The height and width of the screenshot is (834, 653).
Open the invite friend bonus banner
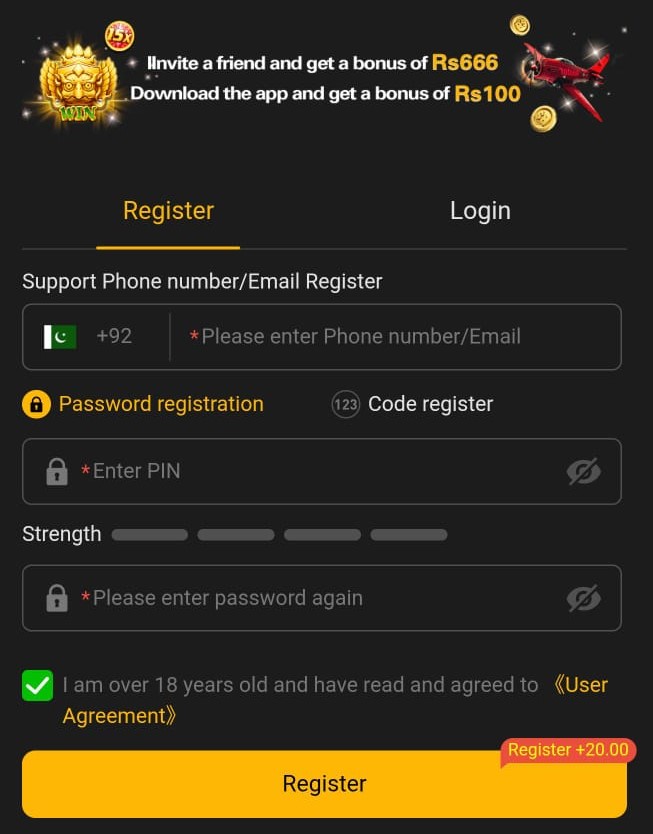click(x=326, y=78)
